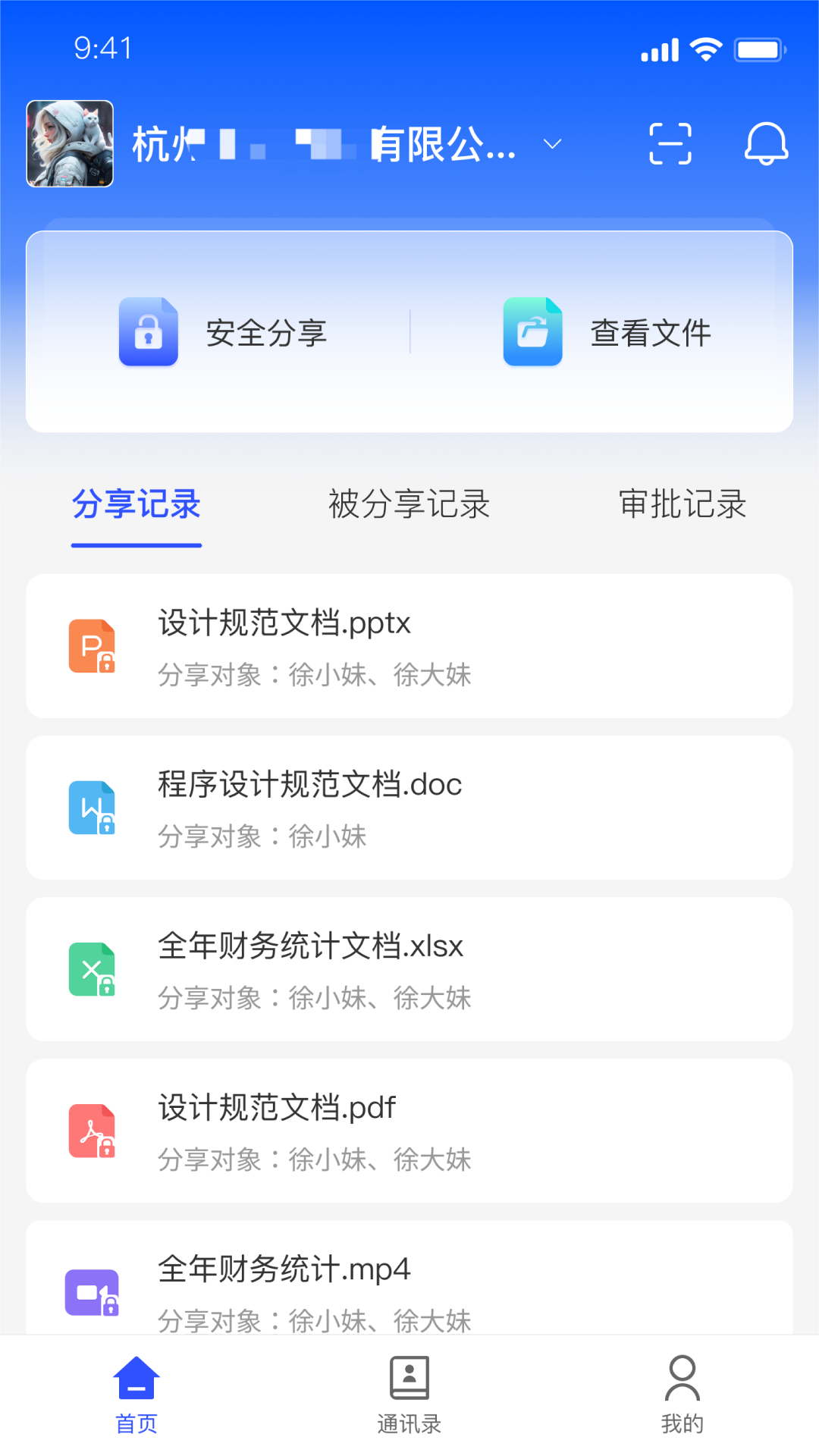The height and width of the screenshot is (1456, 819).
Task: Switch to the 我的 profile tab
Action: (682, 1394)
